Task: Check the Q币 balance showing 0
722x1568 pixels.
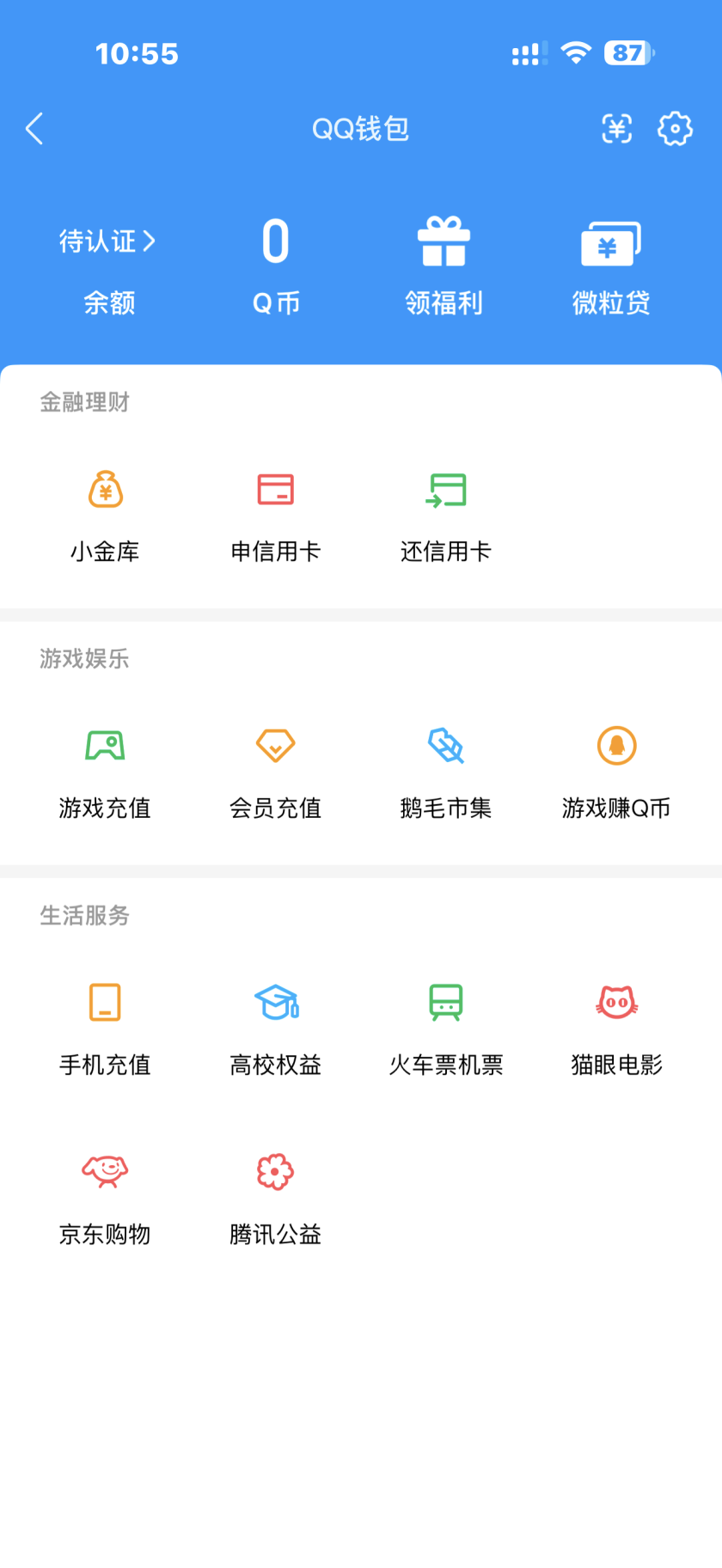Action: (274, 262)
